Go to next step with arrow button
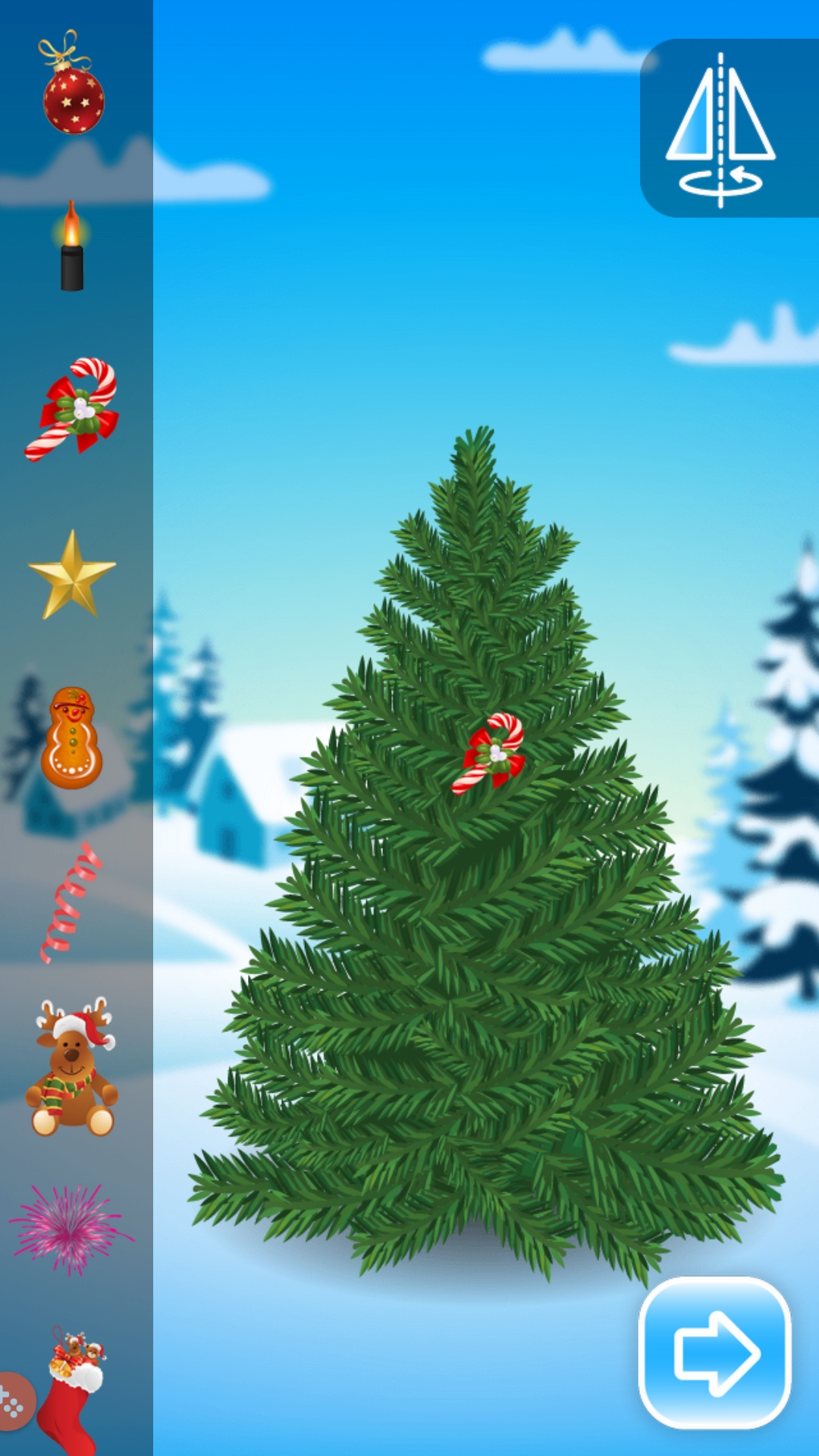This screenshot has height=1456, width=819. pyautogui.click(x=715, y=1353)
